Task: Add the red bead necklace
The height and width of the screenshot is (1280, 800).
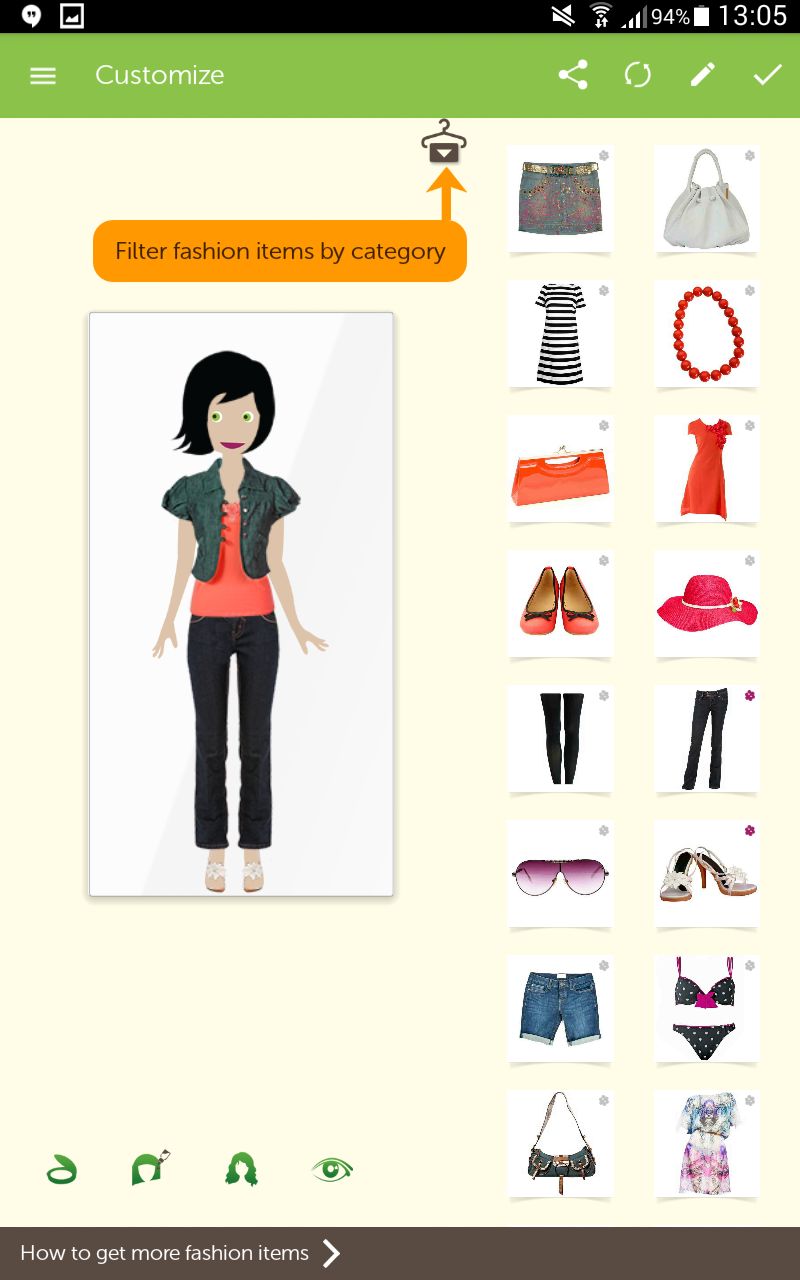Action: [706, 333]
